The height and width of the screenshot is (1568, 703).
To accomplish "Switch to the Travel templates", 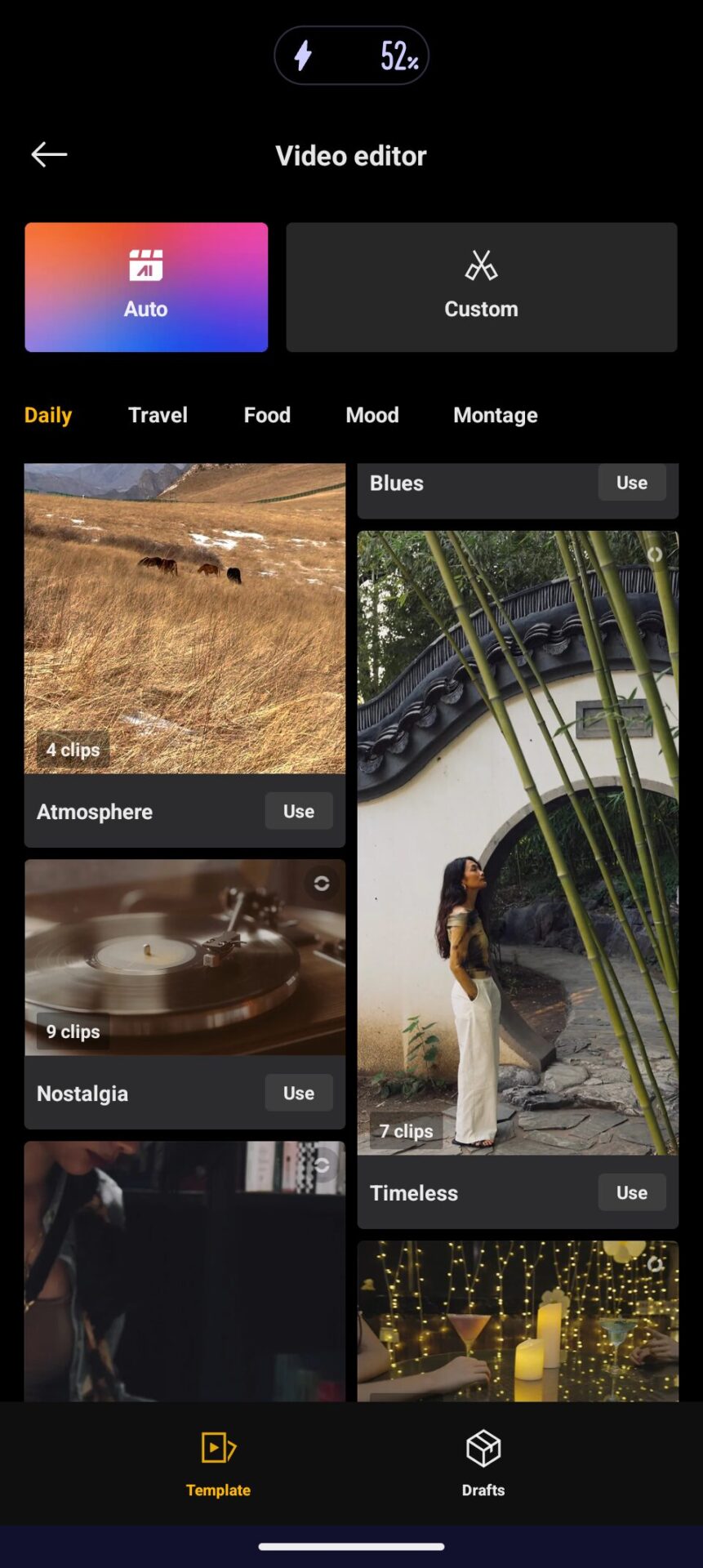I will pos(158,415).
